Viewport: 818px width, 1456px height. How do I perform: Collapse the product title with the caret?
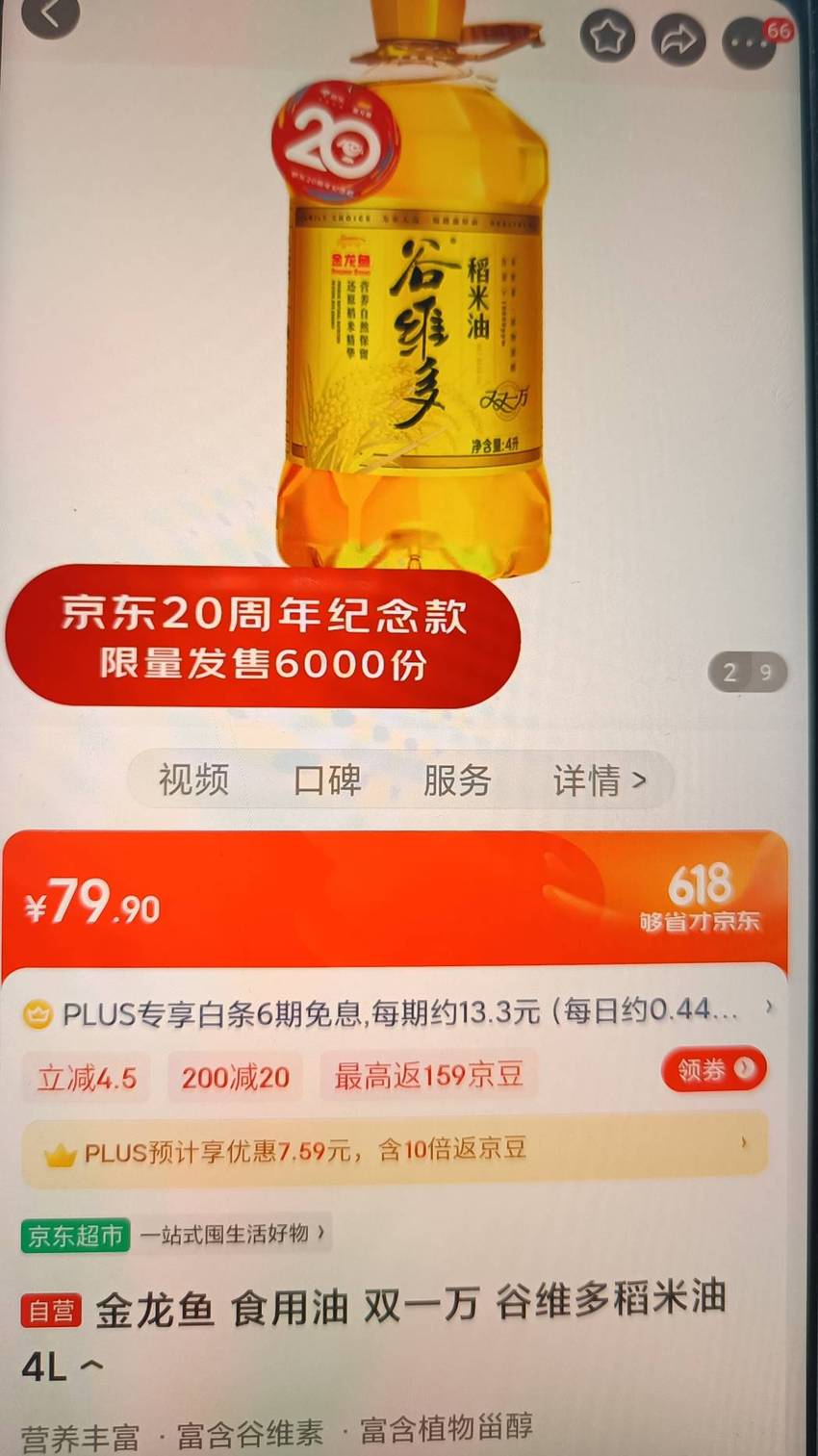91,1366
